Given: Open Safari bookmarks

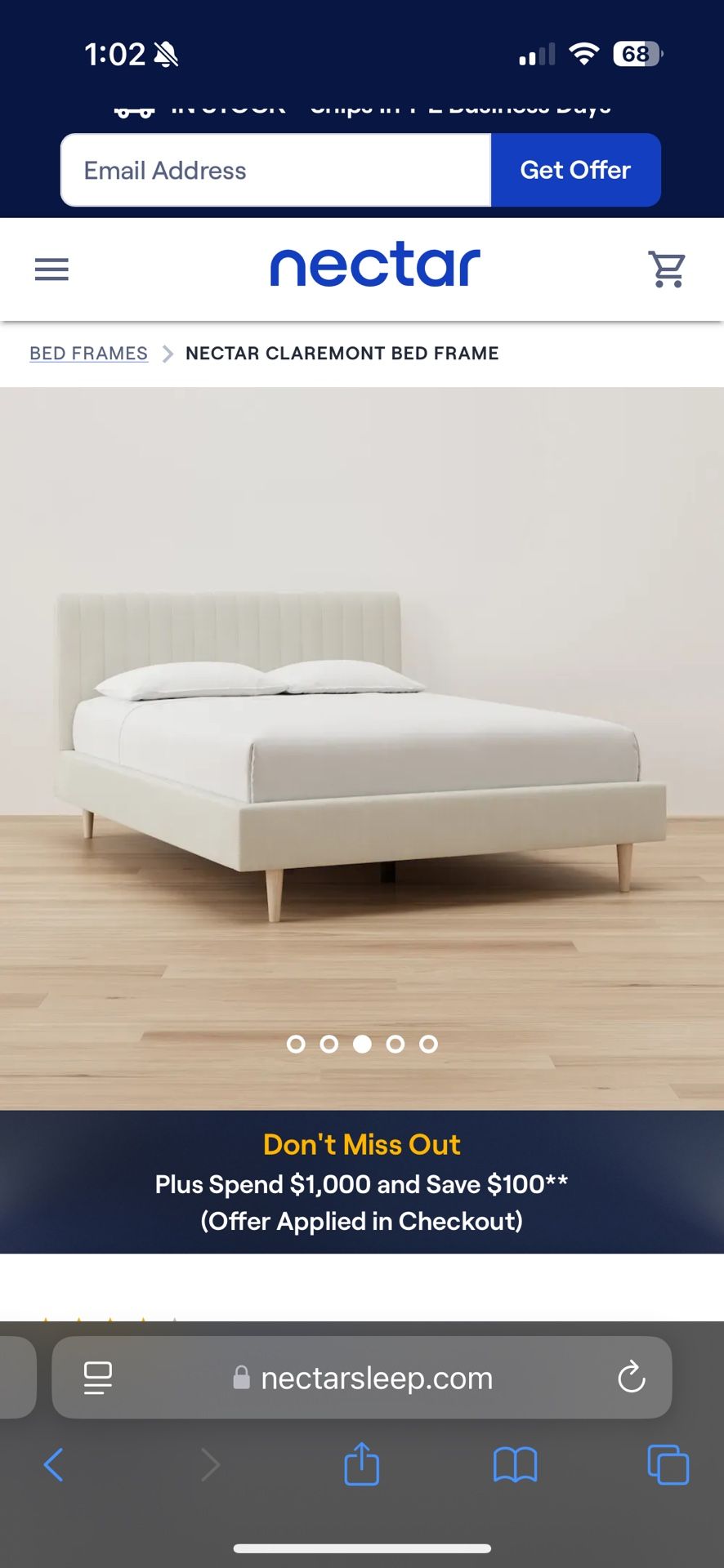Looking at the screenshot, I should coord(514,1464).
